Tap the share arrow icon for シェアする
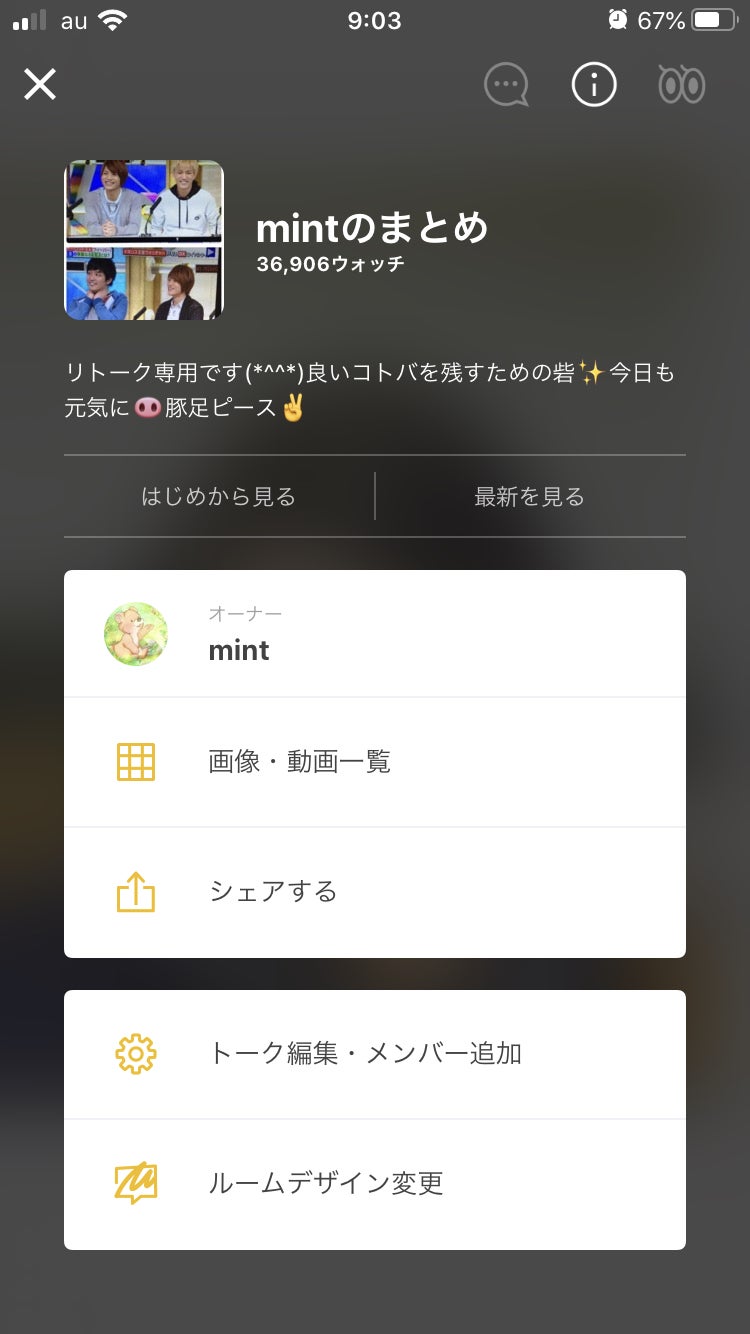This screenshot has height=1334, width=750. pyautogui.click(x=137, y=893)
